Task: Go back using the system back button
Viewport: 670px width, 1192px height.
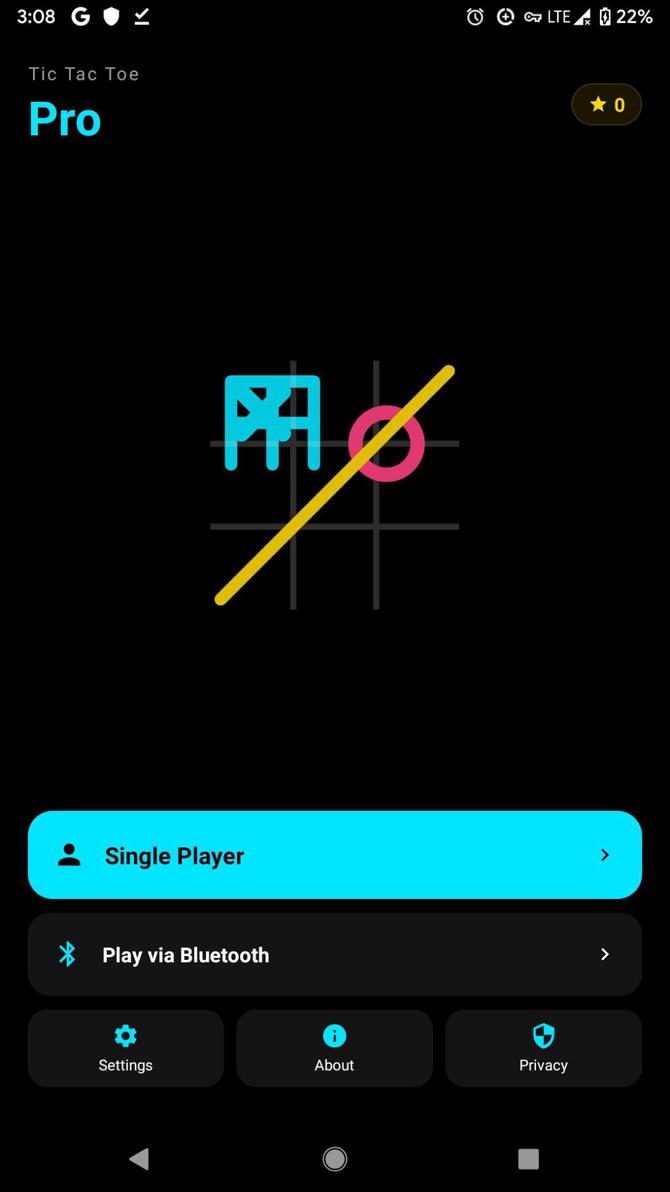Action: (x=139, y=1158)
